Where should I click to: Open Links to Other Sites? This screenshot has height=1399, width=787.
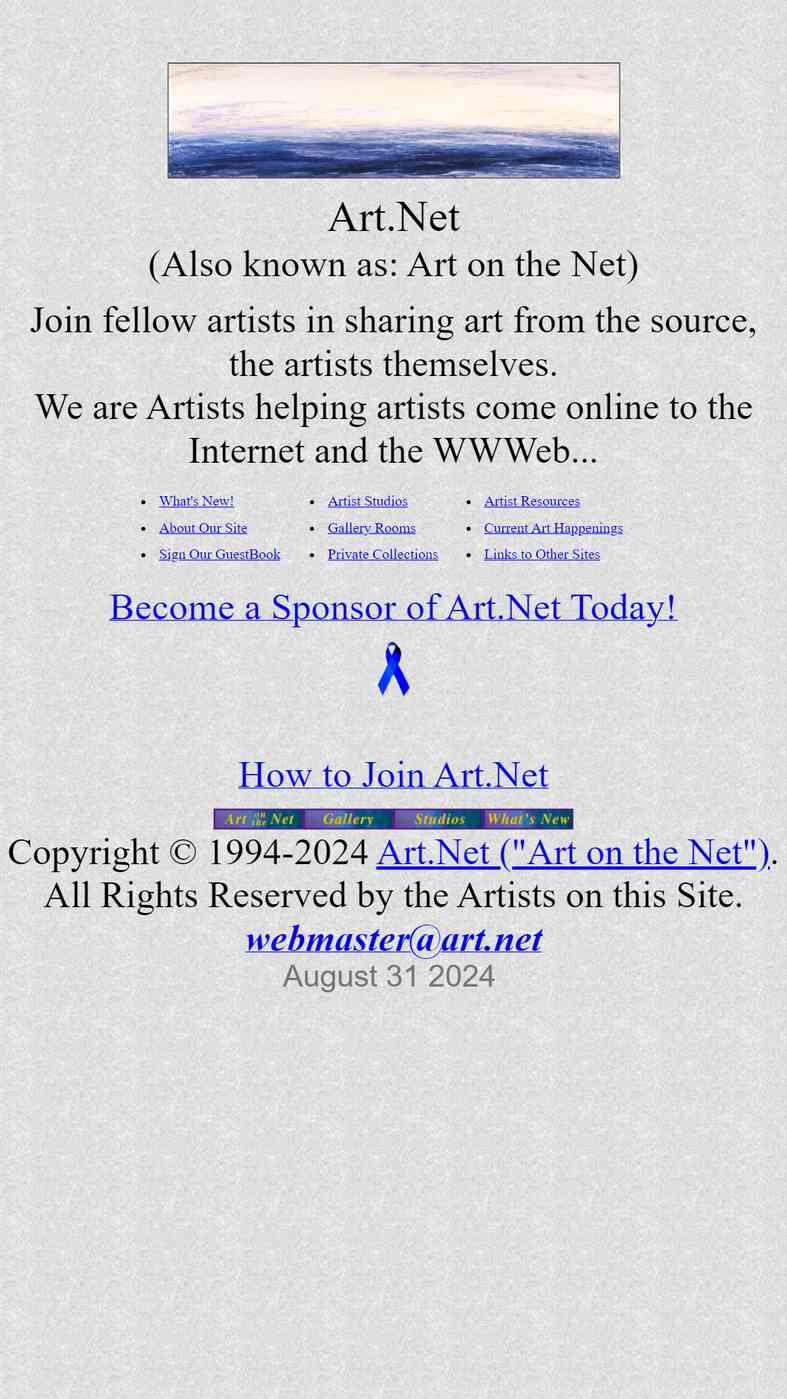coord(541,554)
